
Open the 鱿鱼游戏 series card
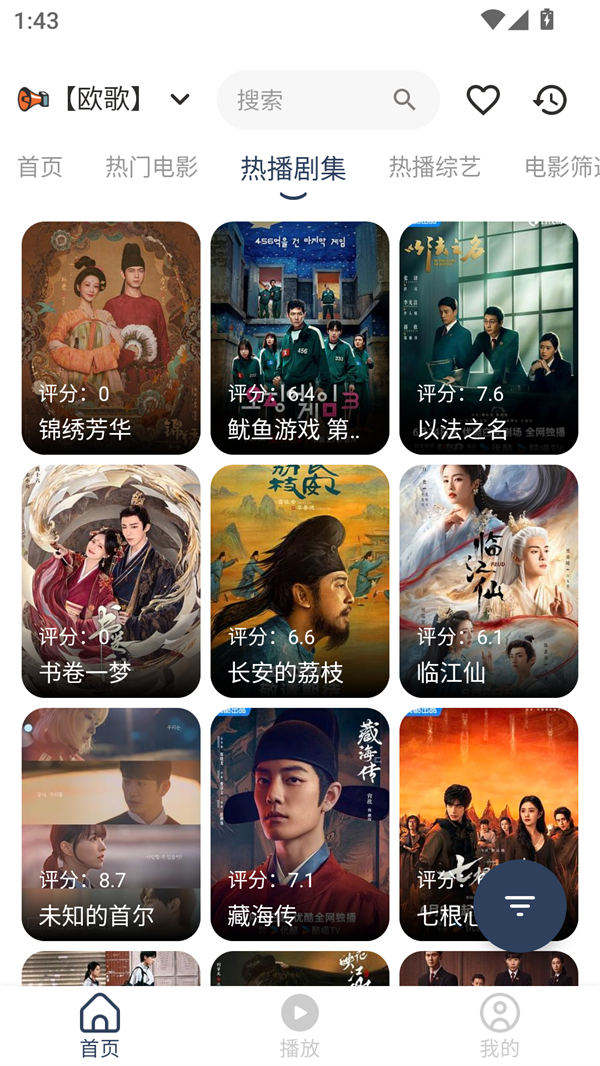coord(300,338)
